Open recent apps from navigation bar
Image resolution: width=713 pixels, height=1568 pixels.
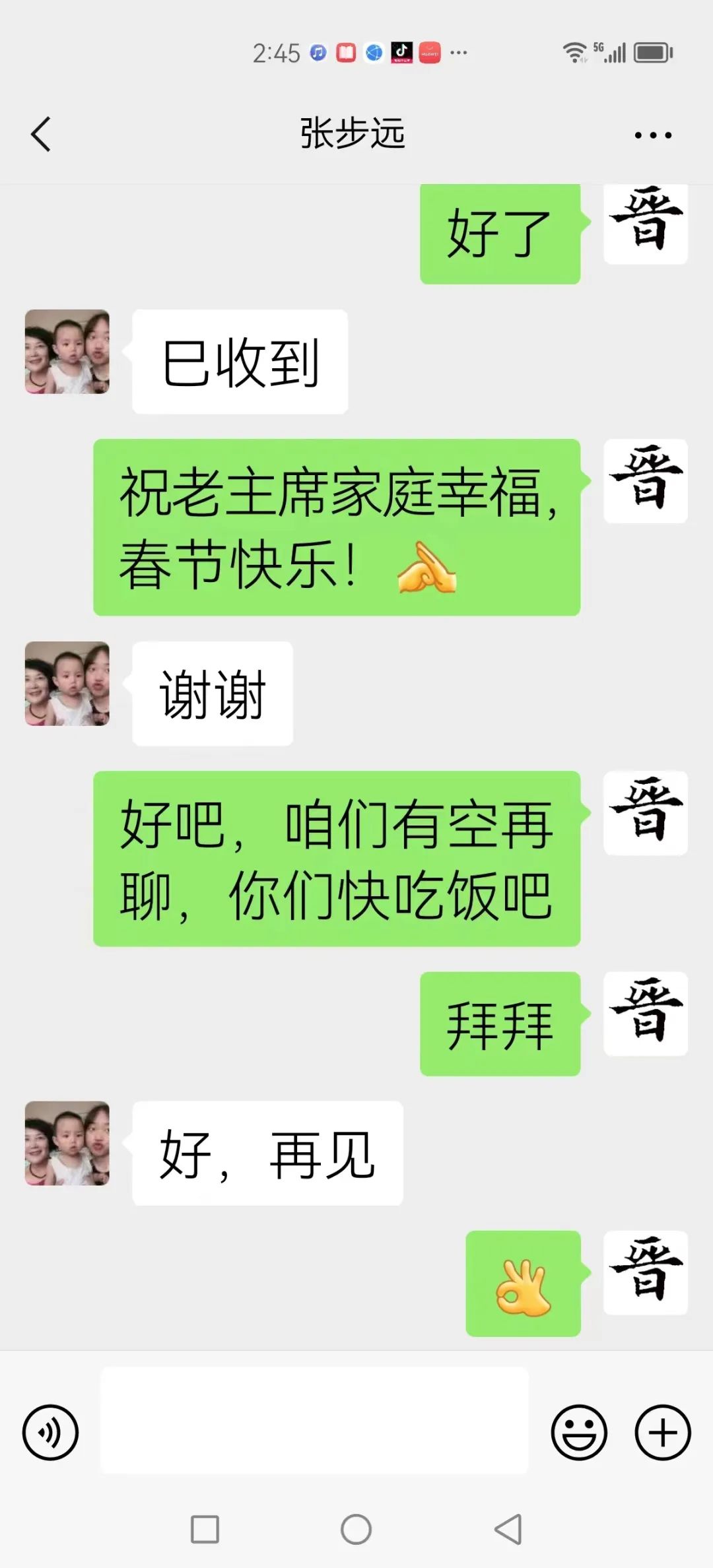tap(205, 1529)
